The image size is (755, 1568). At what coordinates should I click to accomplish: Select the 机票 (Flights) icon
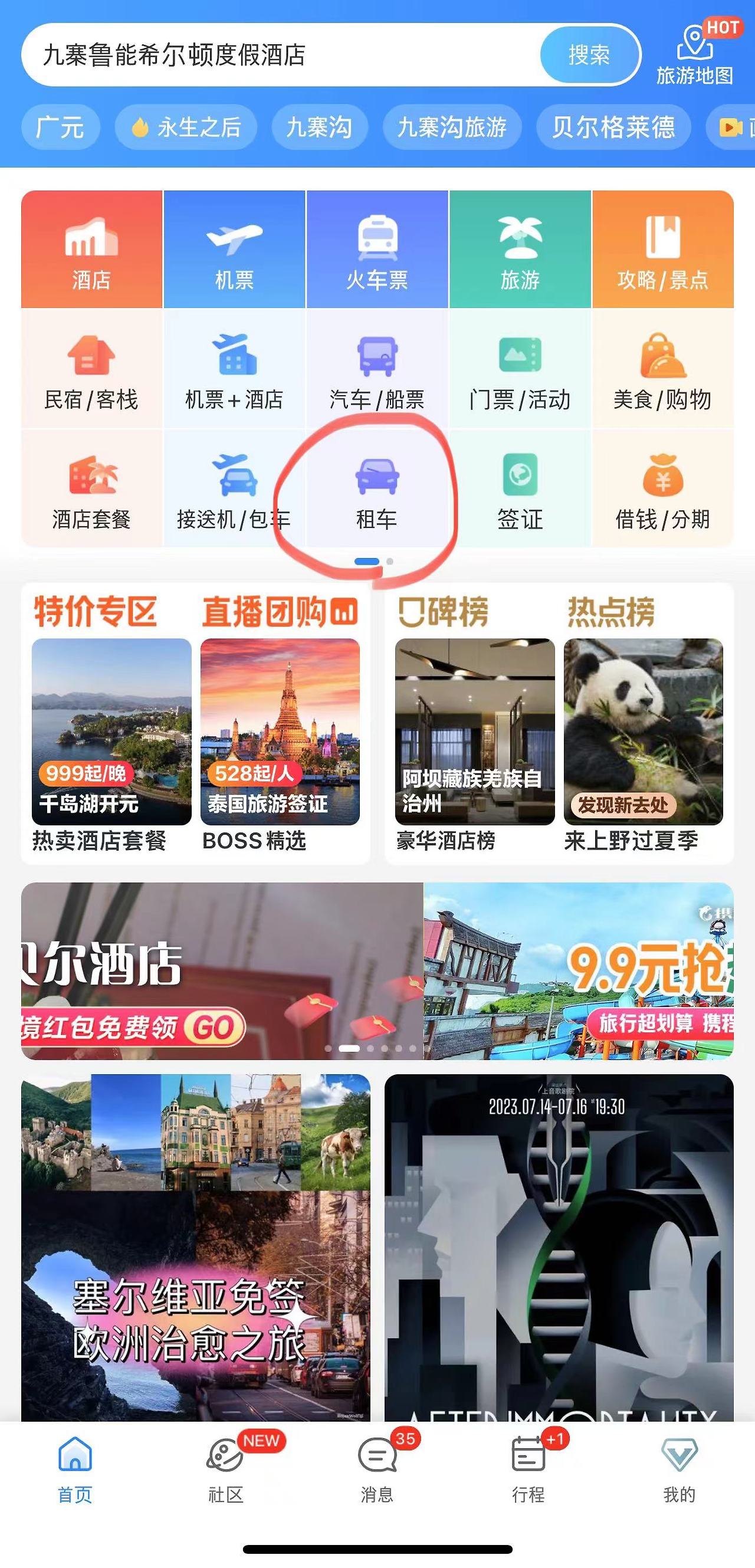[x=235, y=250]
